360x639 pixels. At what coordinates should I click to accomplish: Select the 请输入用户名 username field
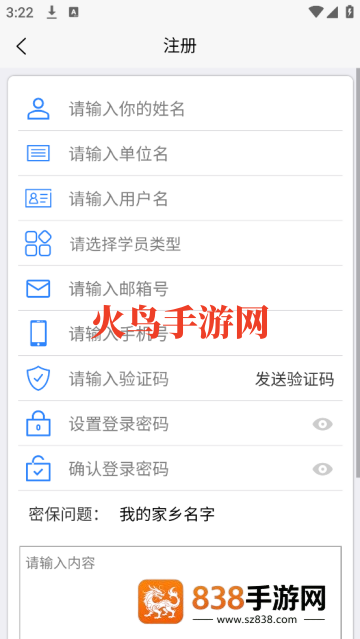tap(205, 198)
